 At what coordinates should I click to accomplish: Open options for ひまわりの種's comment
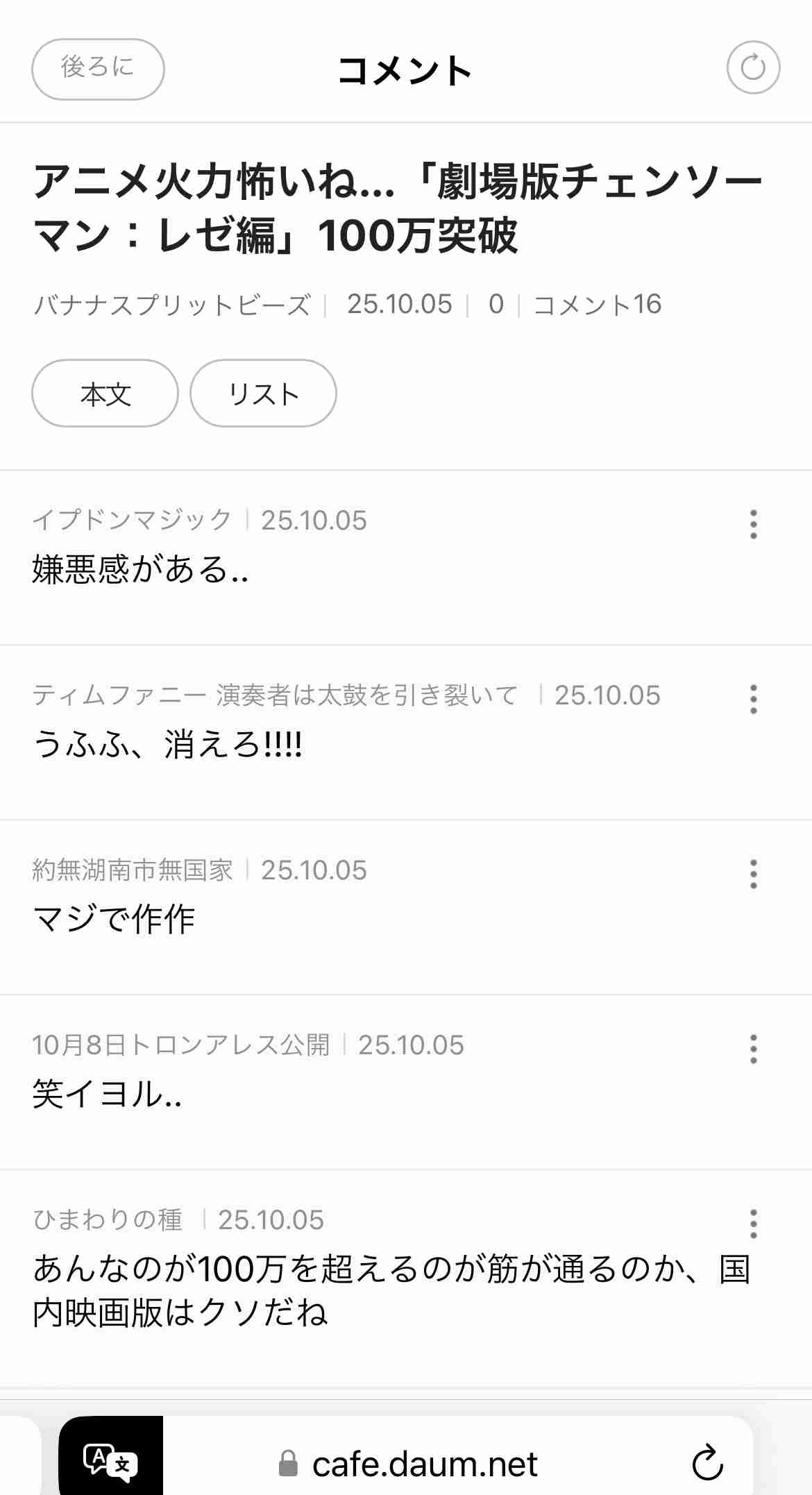pos(753,1224)
